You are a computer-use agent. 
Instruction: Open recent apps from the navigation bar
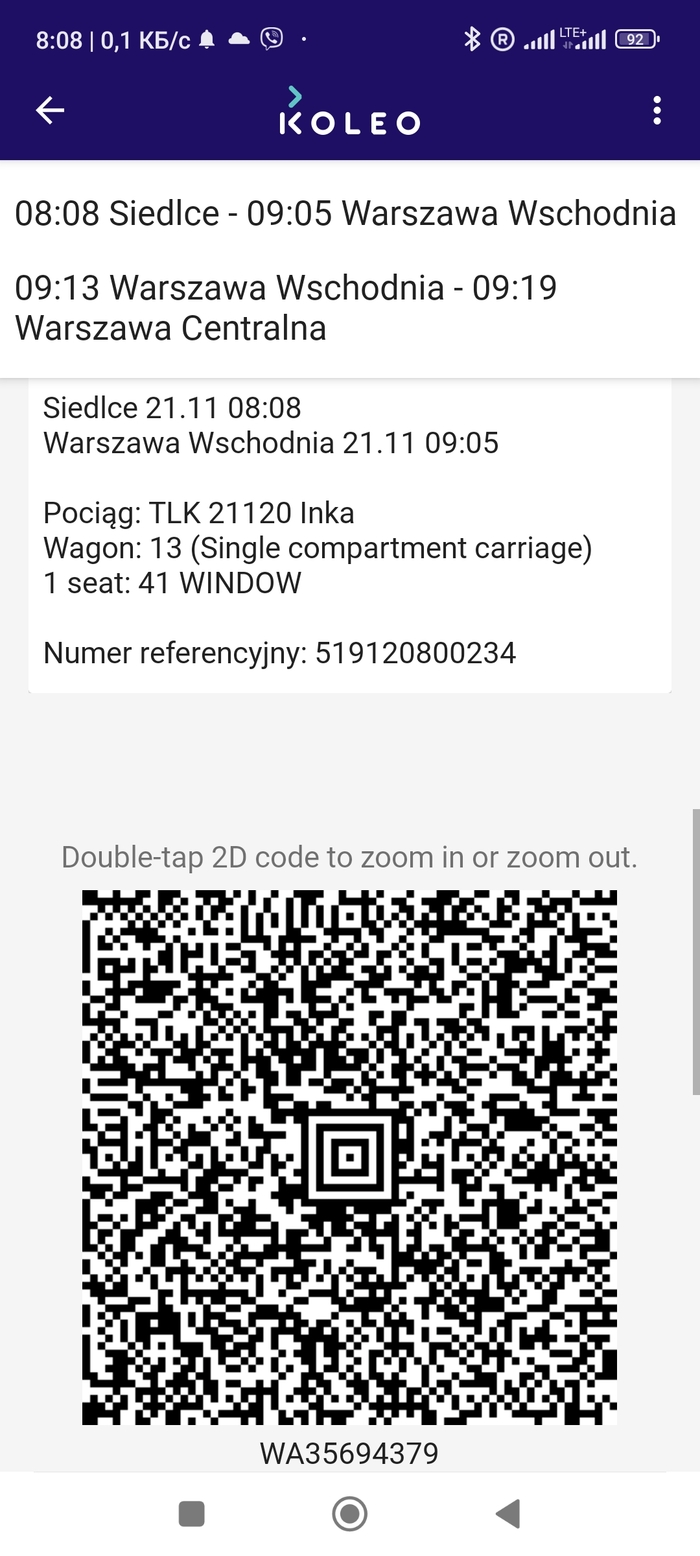point(191,1514)
